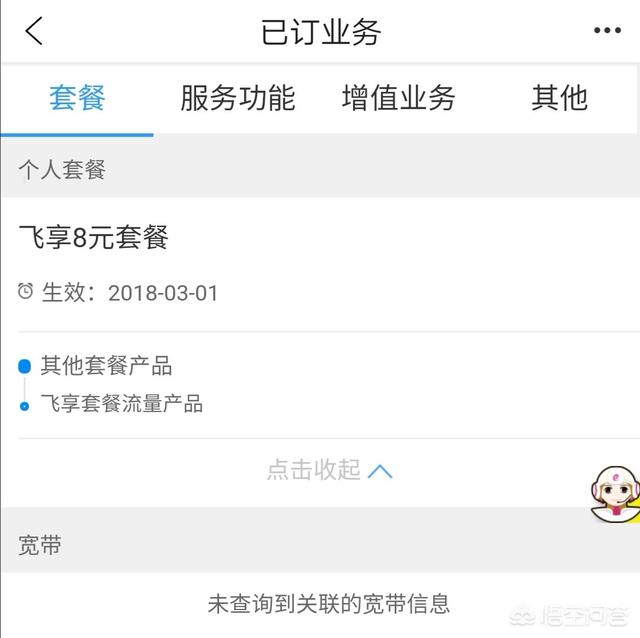This screenshot has width=640, height=638.
Task: Open the three-dot overflow menu
Action: (x=607, y=31)
